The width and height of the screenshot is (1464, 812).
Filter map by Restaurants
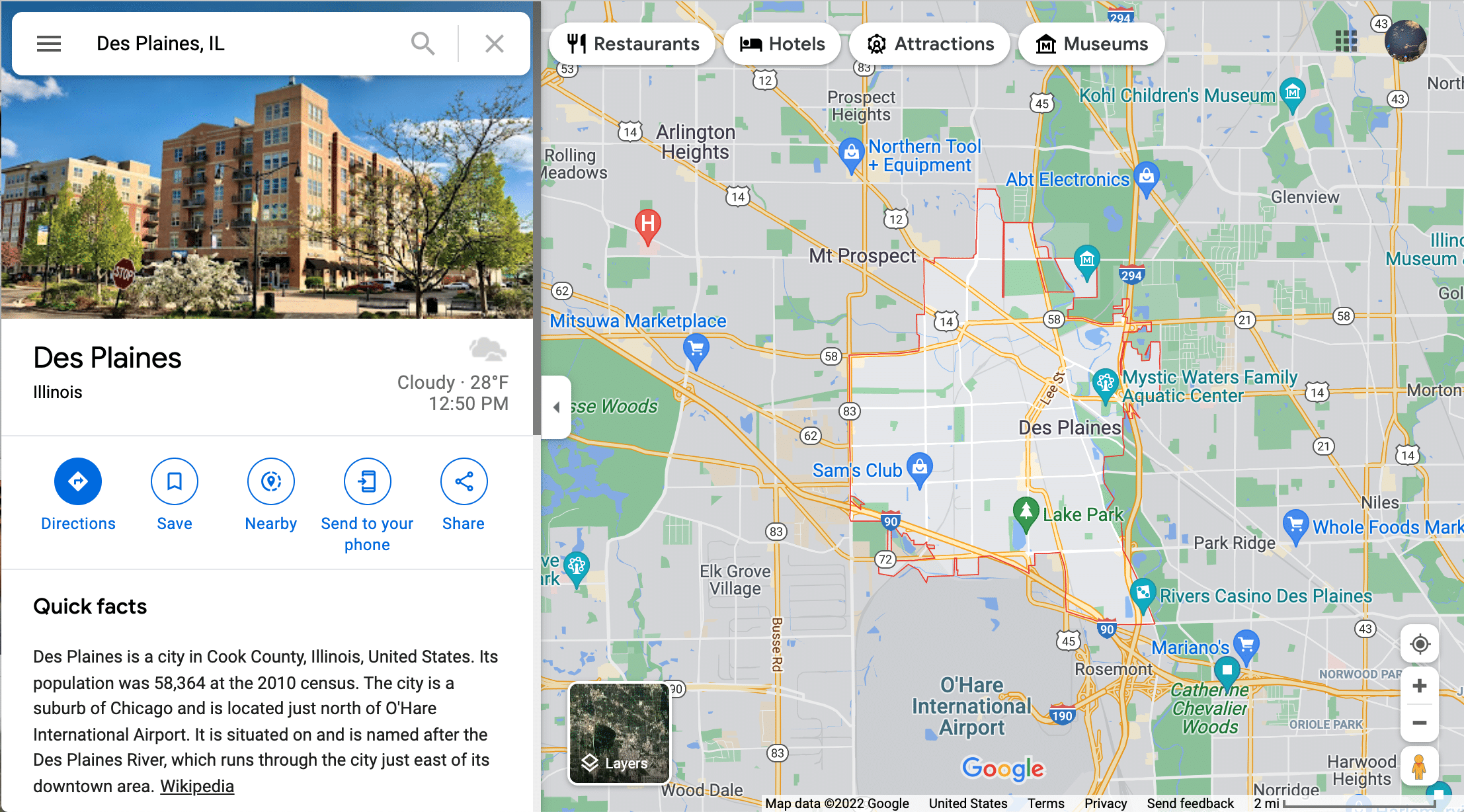633,44
